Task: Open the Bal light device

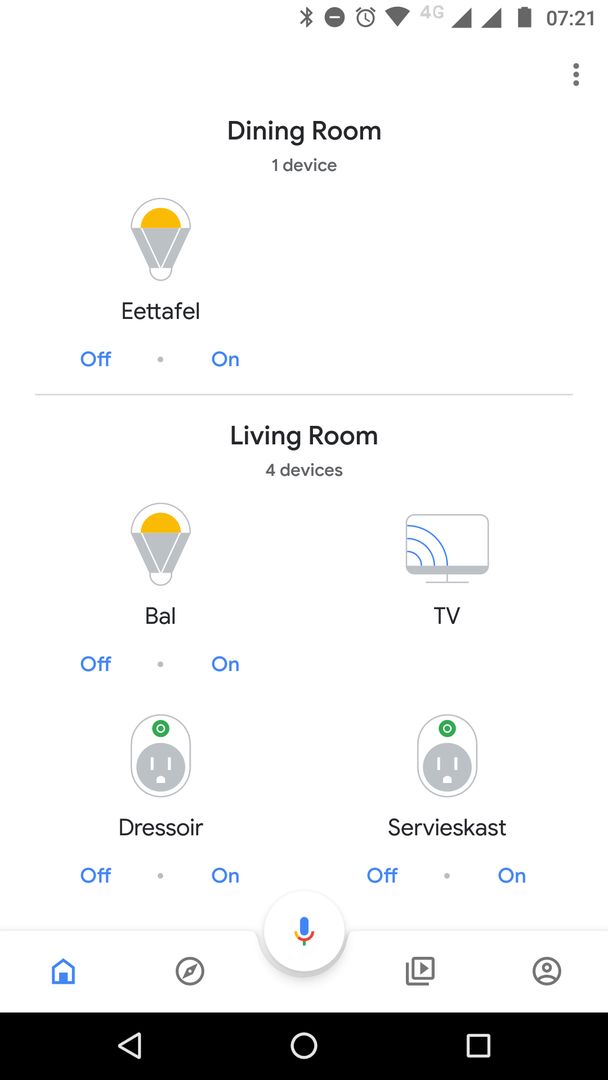Action: tap(160, 545)
